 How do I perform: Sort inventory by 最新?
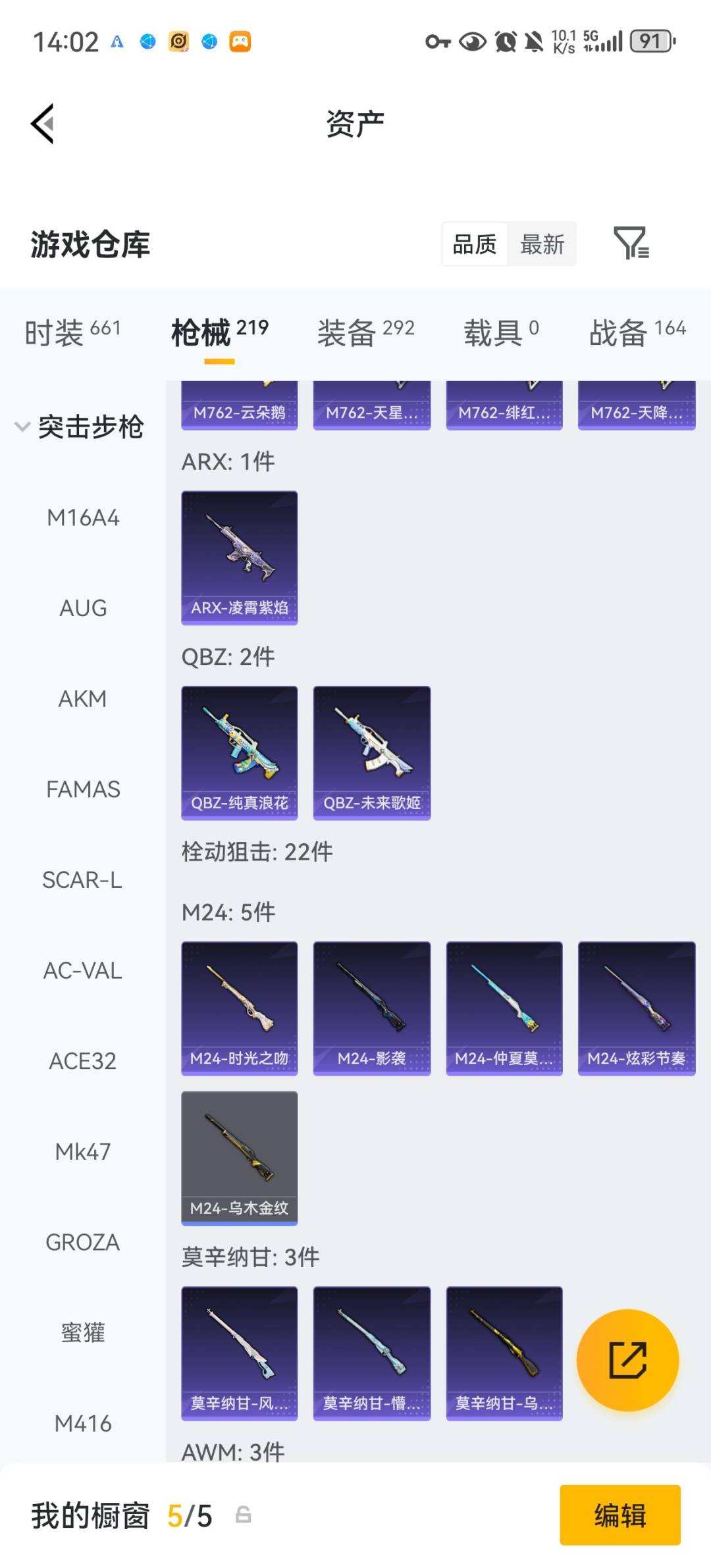[x=542, y=244]
